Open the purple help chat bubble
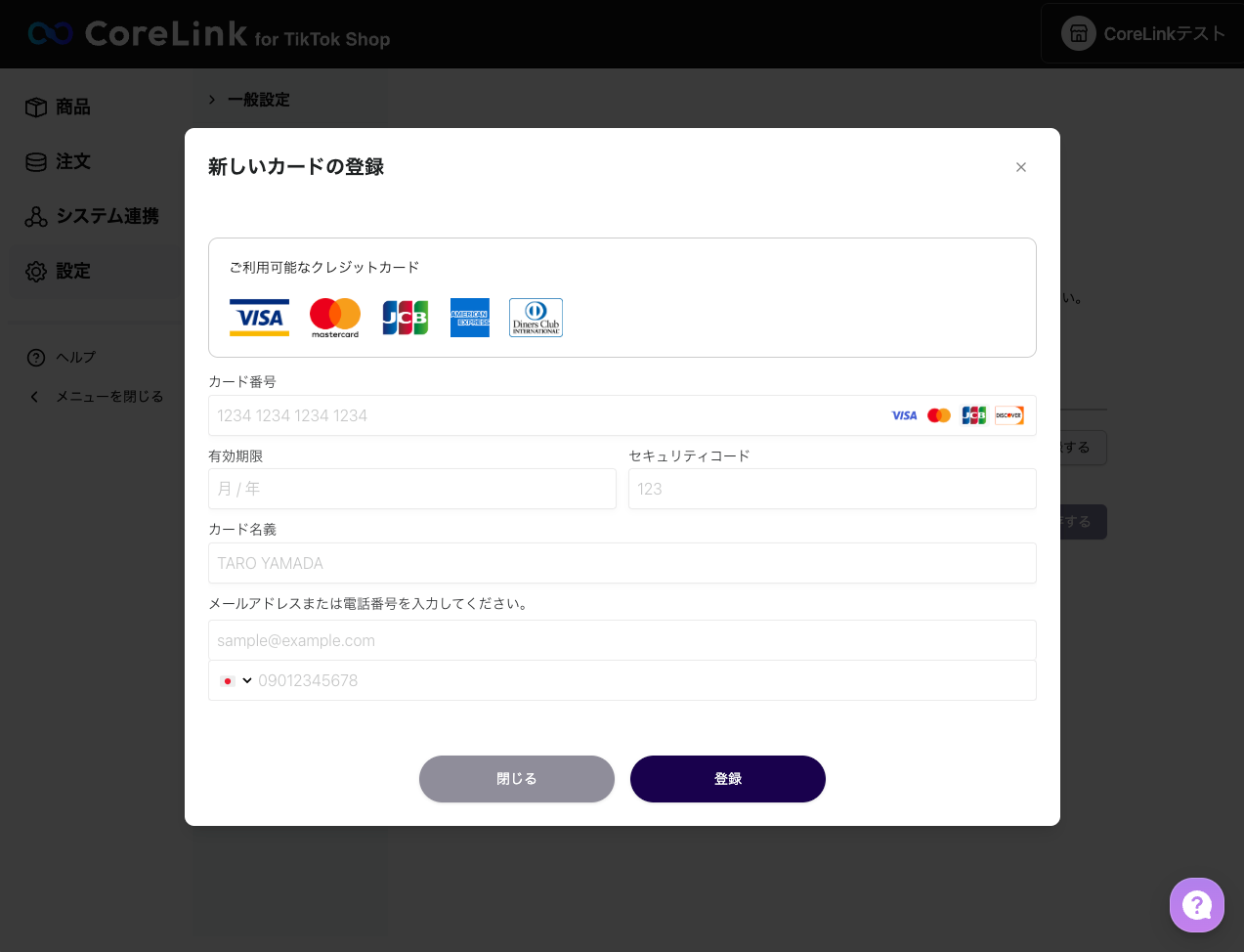Screen dimensions: 1244x952 1196,904
